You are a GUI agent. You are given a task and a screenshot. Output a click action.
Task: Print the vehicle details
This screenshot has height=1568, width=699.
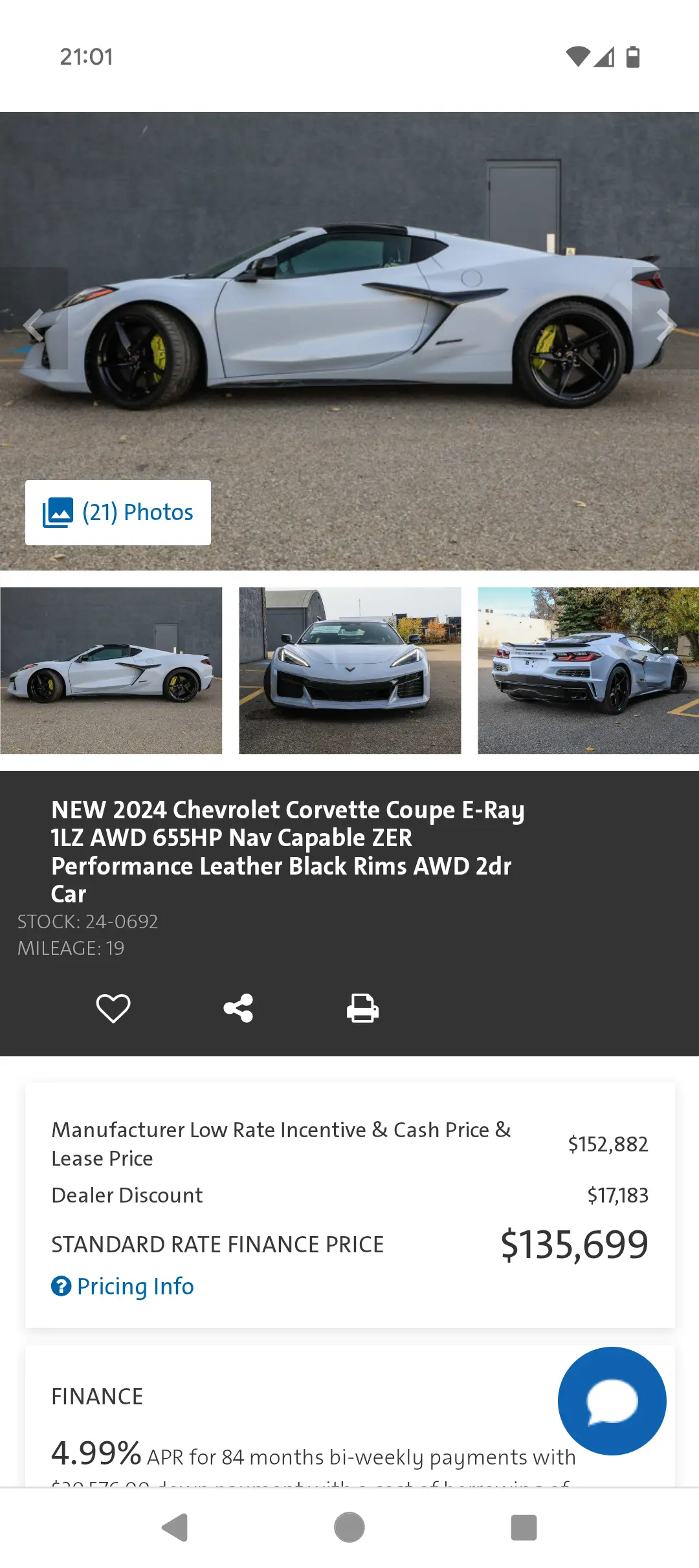(x=362, y=1008)
